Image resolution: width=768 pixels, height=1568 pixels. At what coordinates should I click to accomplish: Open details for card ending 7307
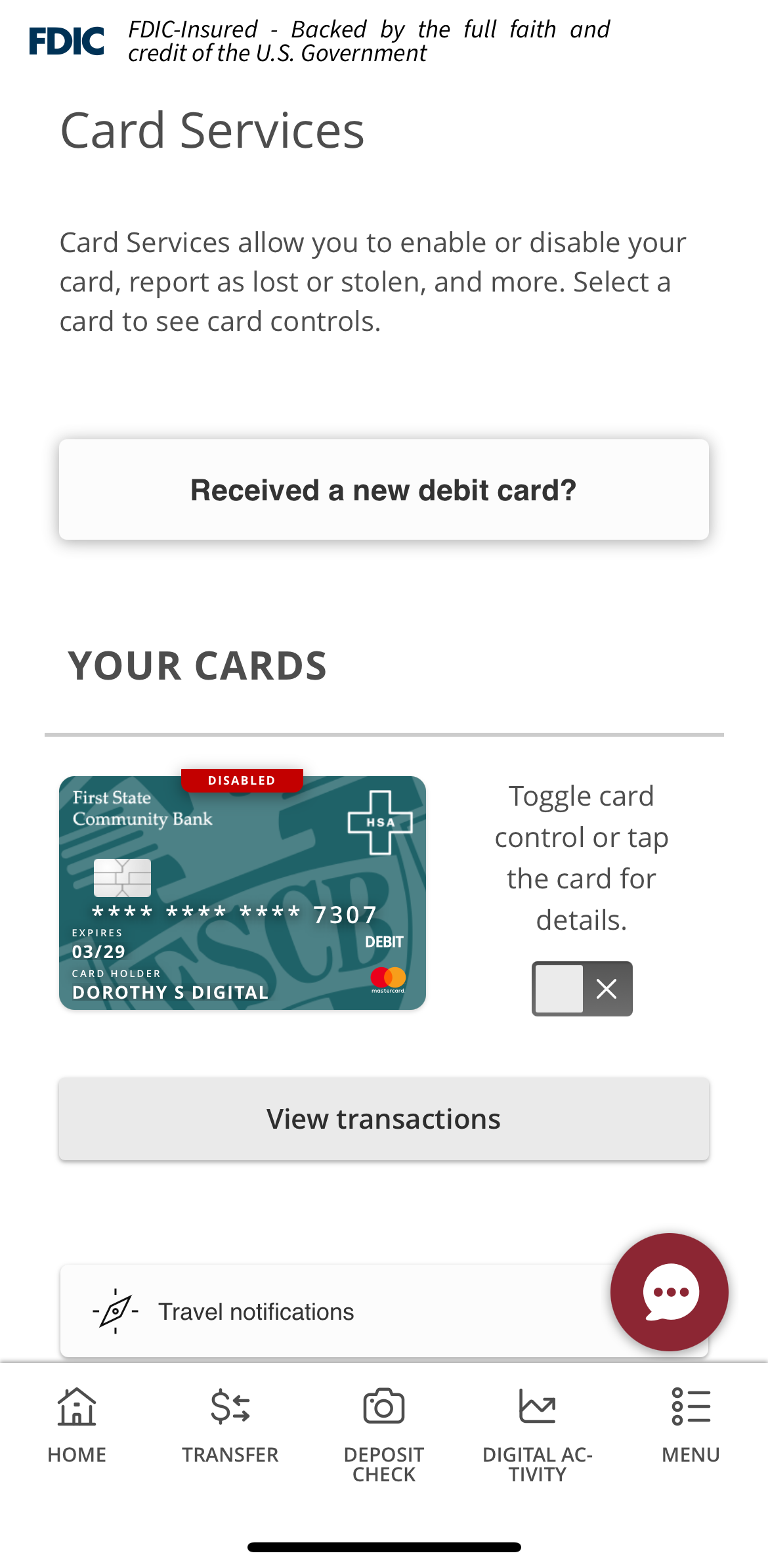(x=242, y=893)
